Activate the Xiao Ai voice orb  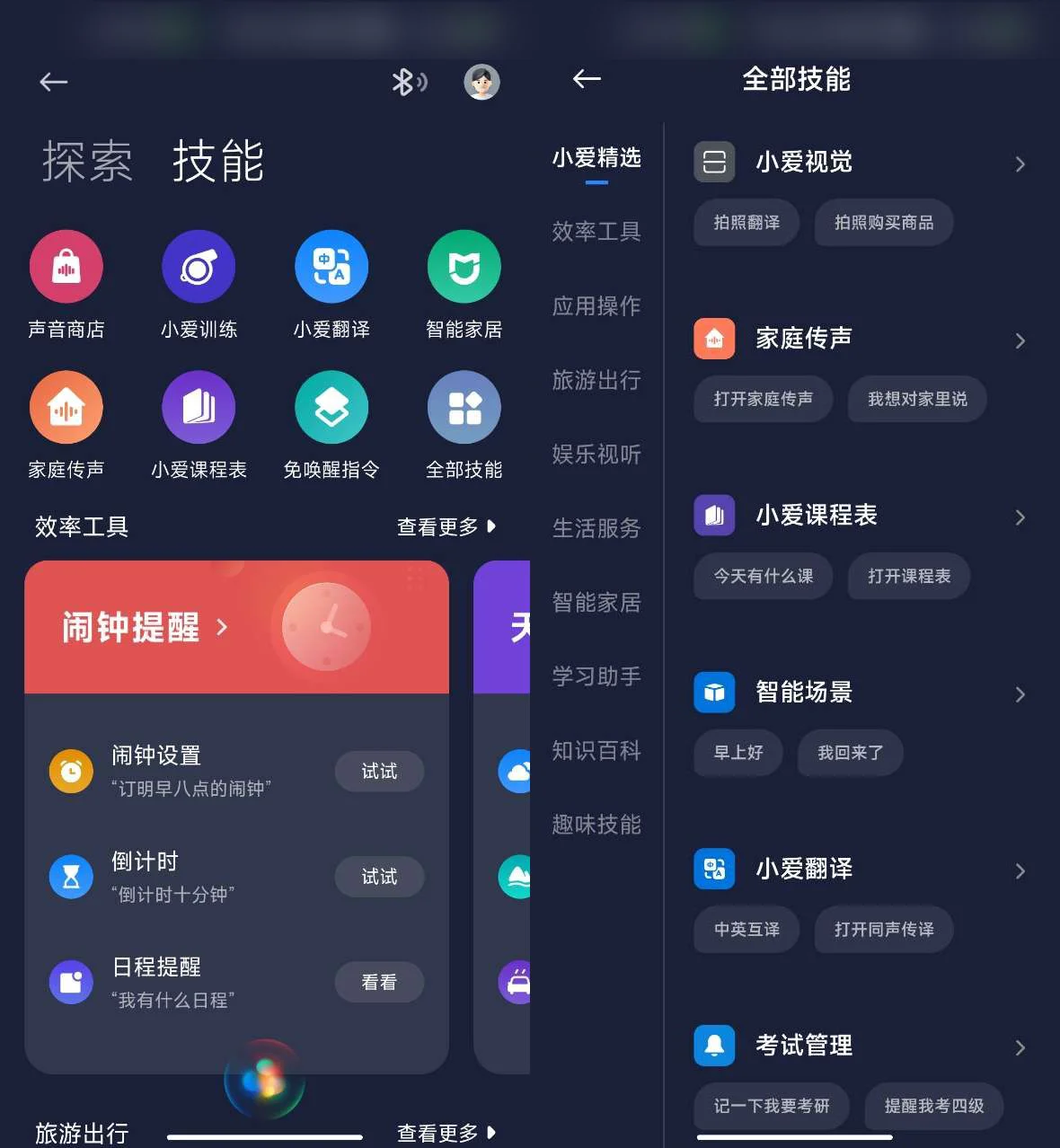click(x=264, y=1079)
